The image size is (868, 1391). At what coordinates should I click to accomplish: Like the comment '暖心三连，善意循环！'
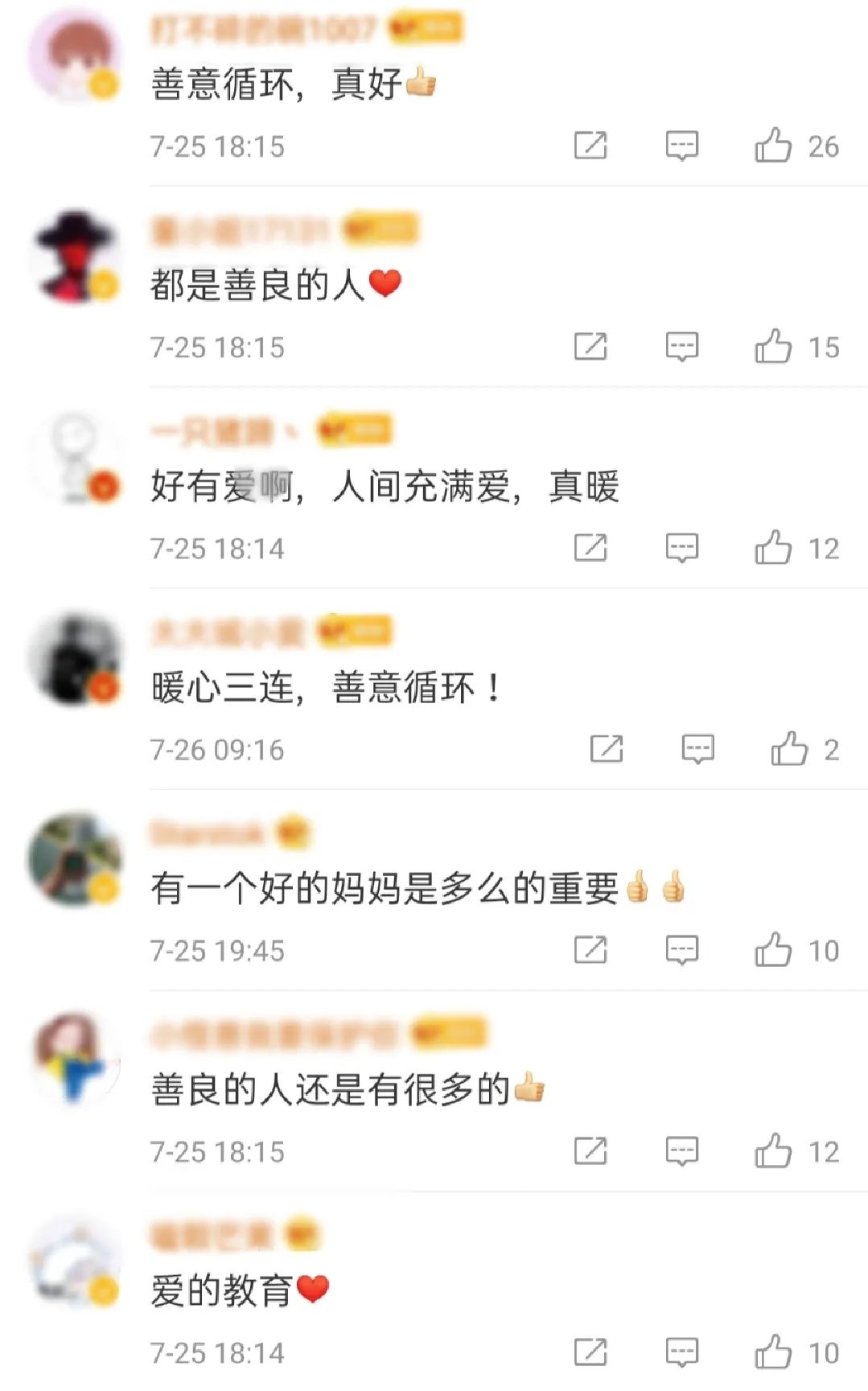(x=788, y=749)
